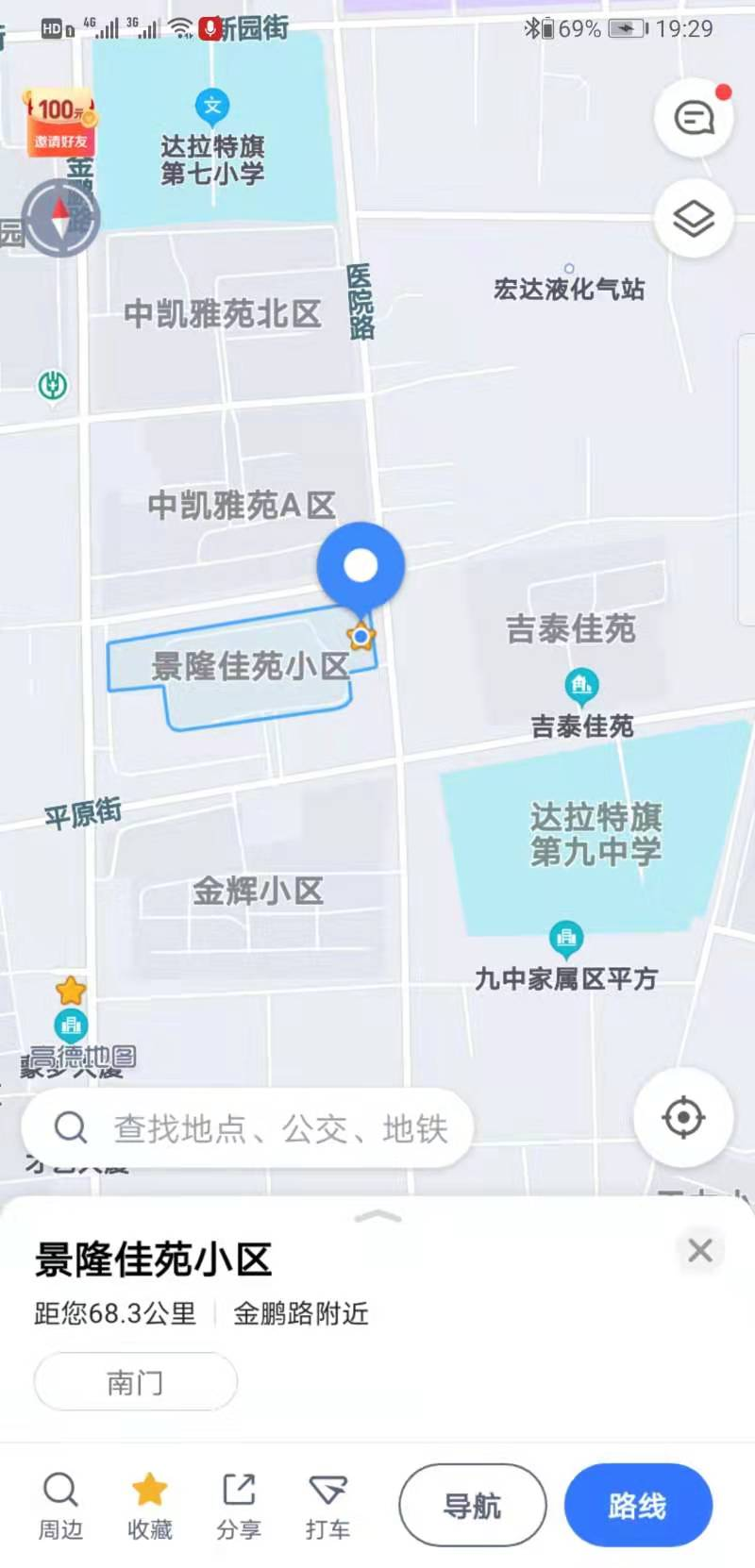755x1568 pixels.
Task: Open the map layers selector
Action: [x=695, y=219]
